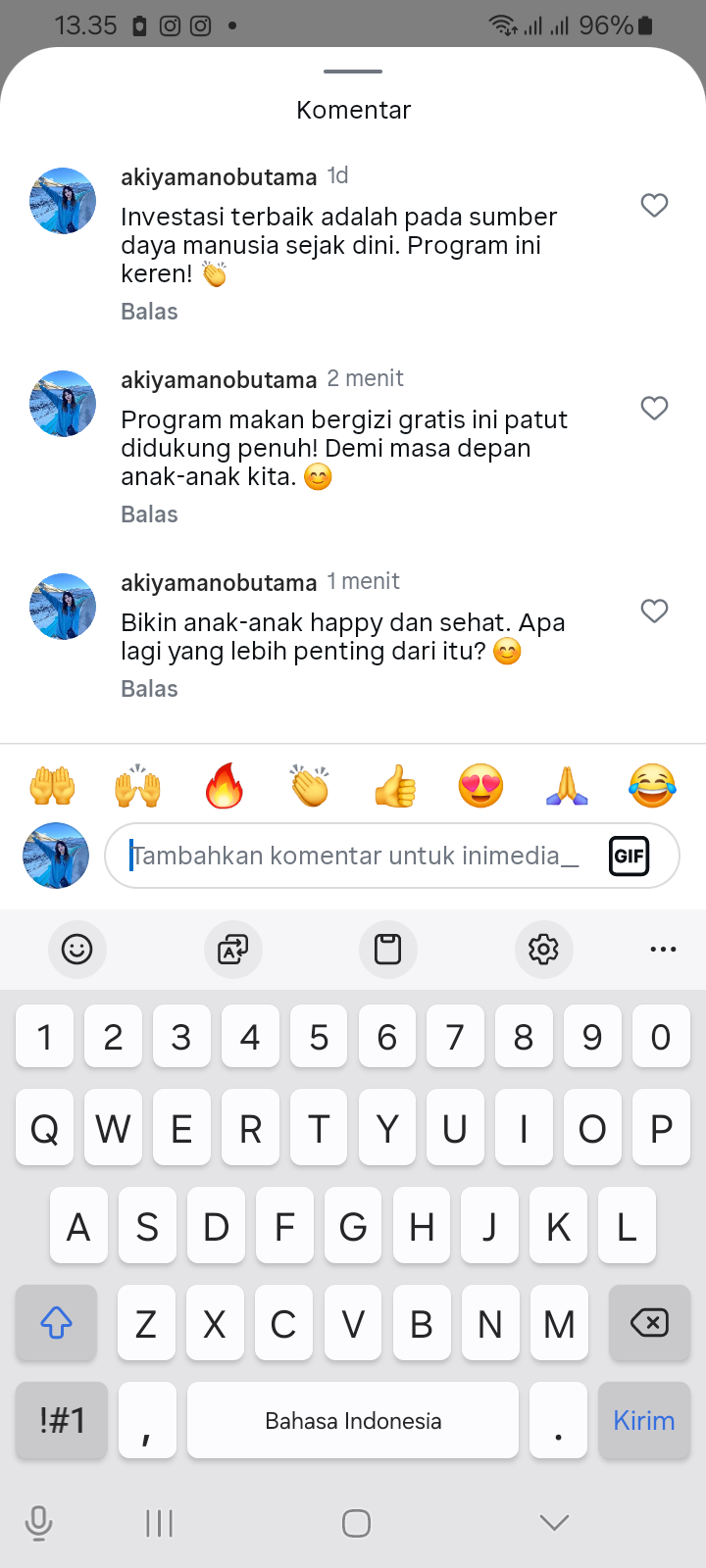Reply to the comment posted 1d ago

click(x=149, y=312)
